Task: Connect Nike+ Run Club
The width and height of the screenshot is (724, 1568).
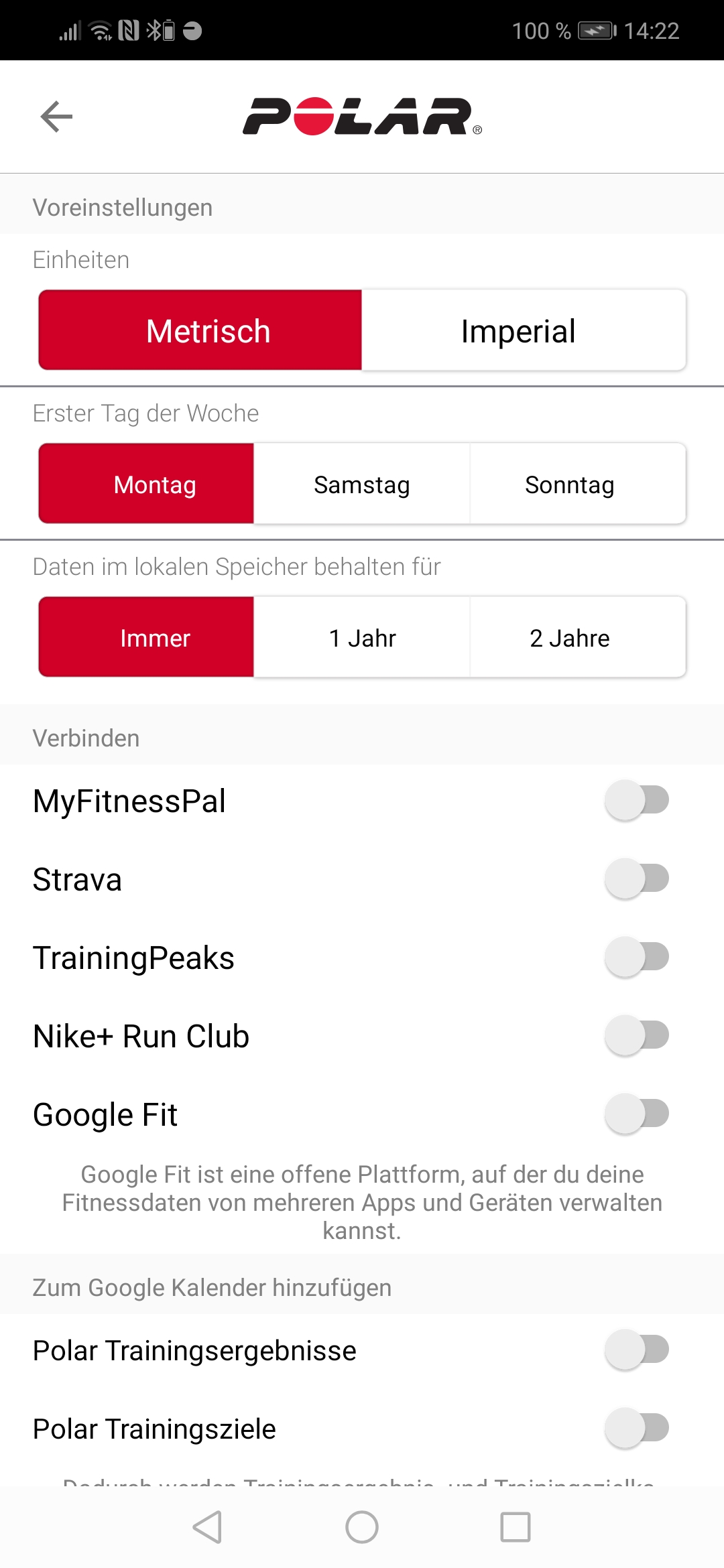Action: click(637, 1035)
